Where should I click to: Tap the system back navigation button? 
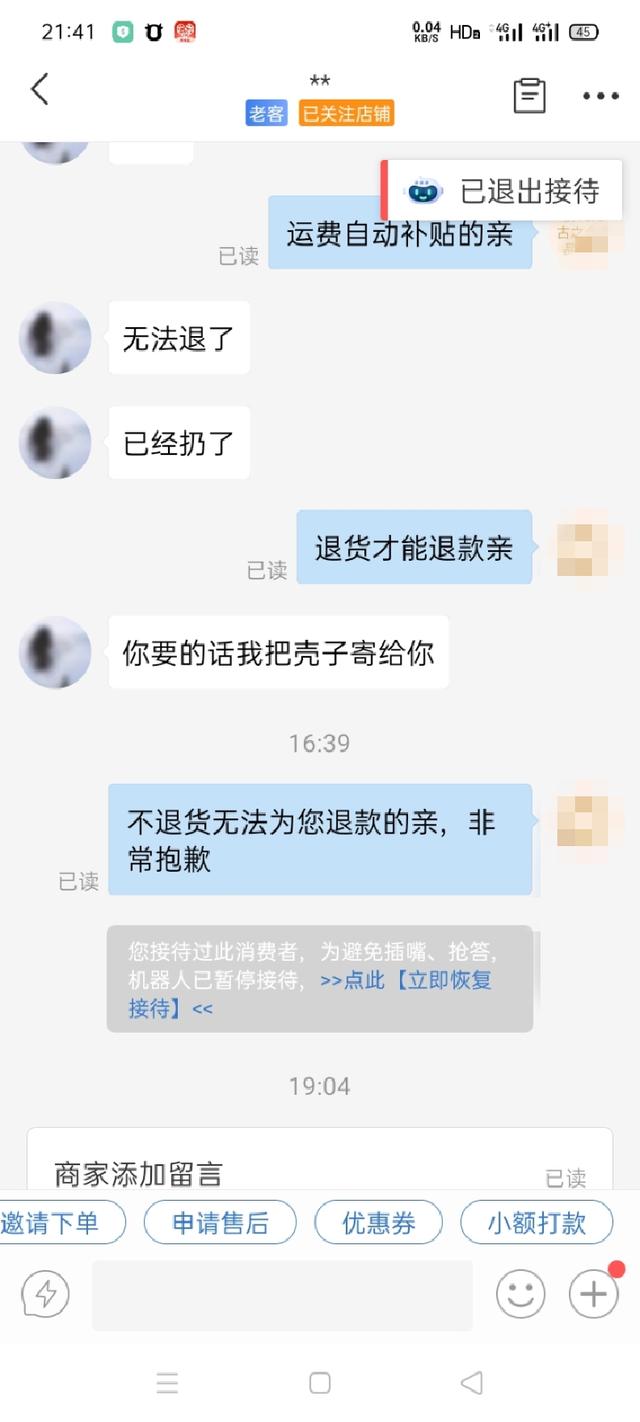tap(471, 1383)
